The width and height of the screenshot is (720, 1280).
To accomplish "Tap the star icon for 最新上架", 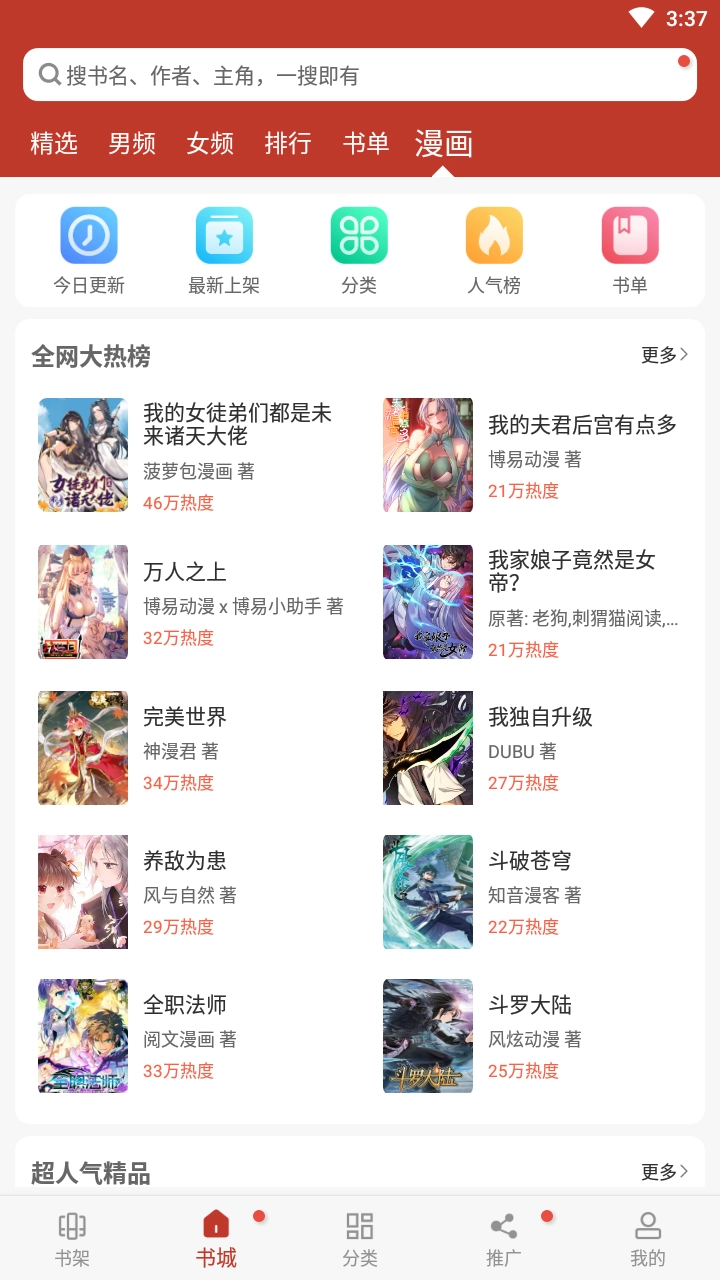I will [224, 236].
